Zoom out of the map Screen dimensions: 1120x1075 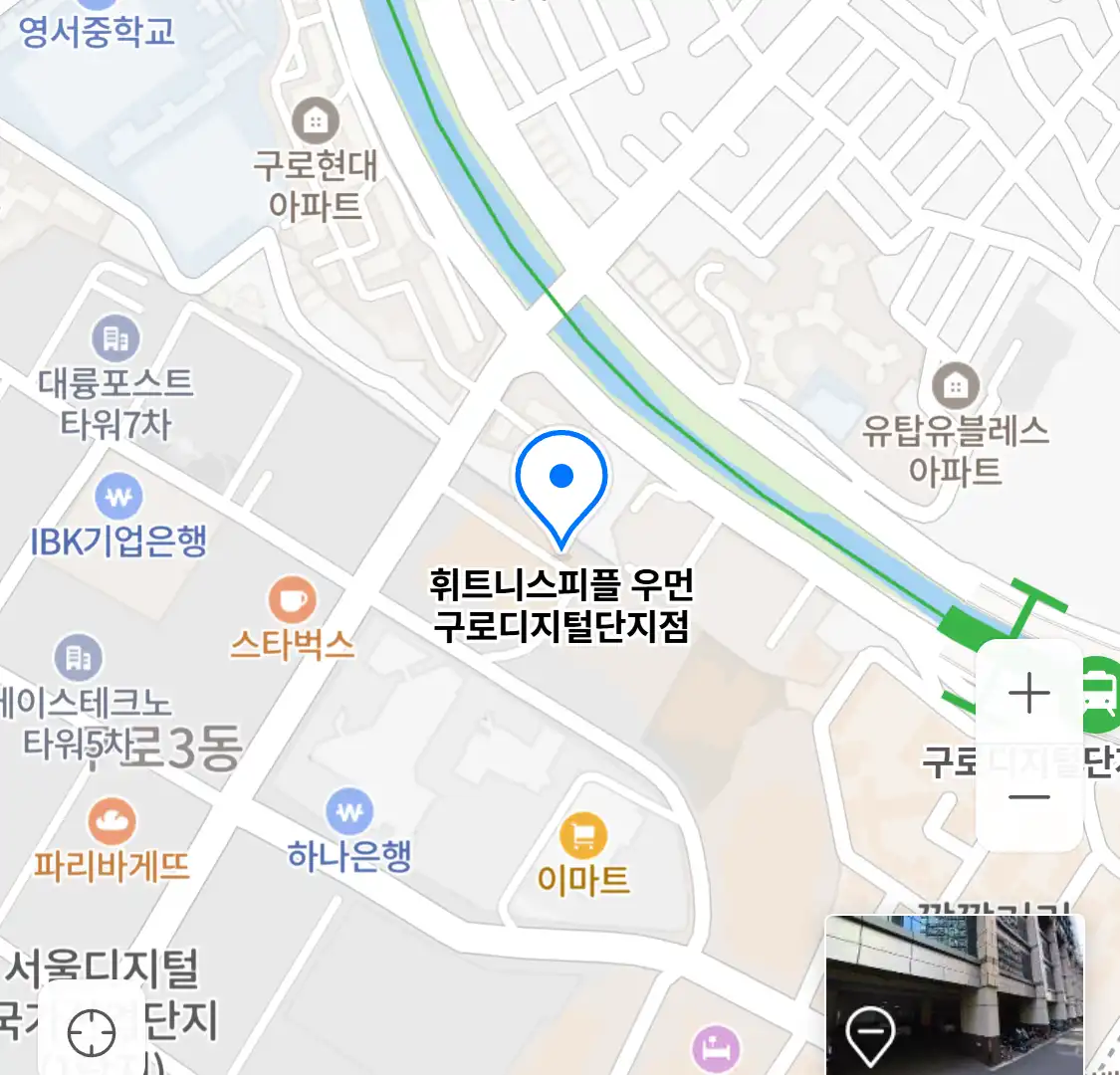pos(1029,797)
